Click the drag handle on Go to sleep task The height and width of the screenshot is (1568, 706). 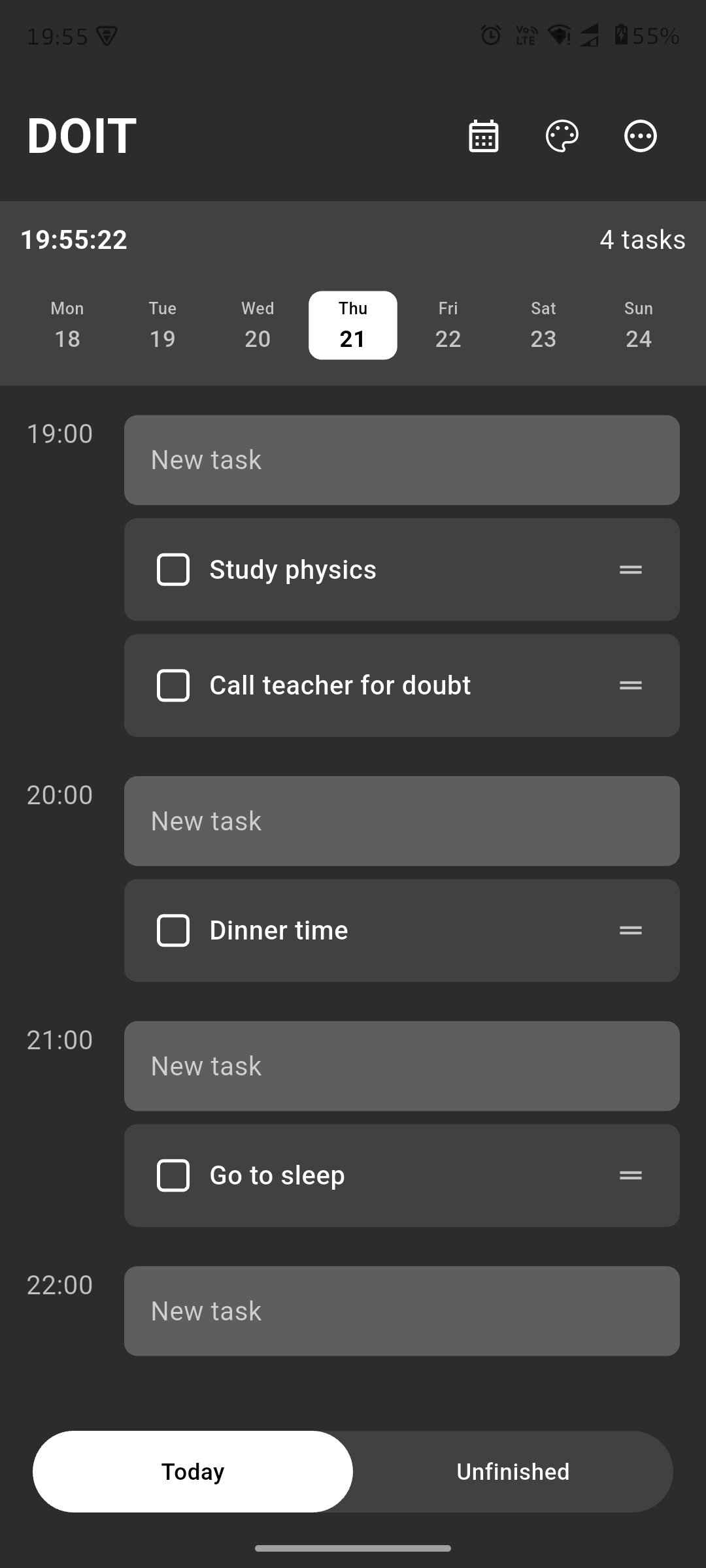click(x=631, y=1175)
